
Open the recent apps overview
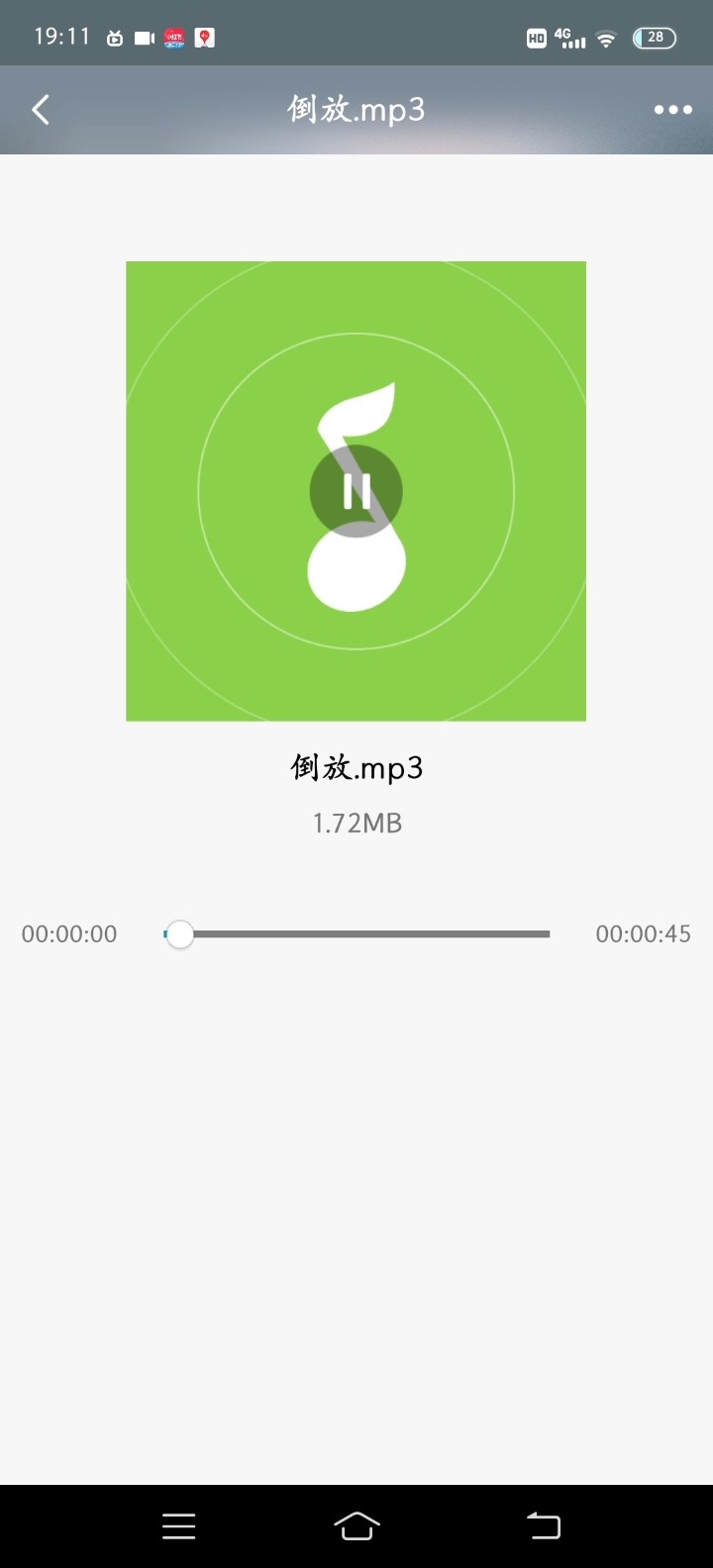coord(178,1525)
